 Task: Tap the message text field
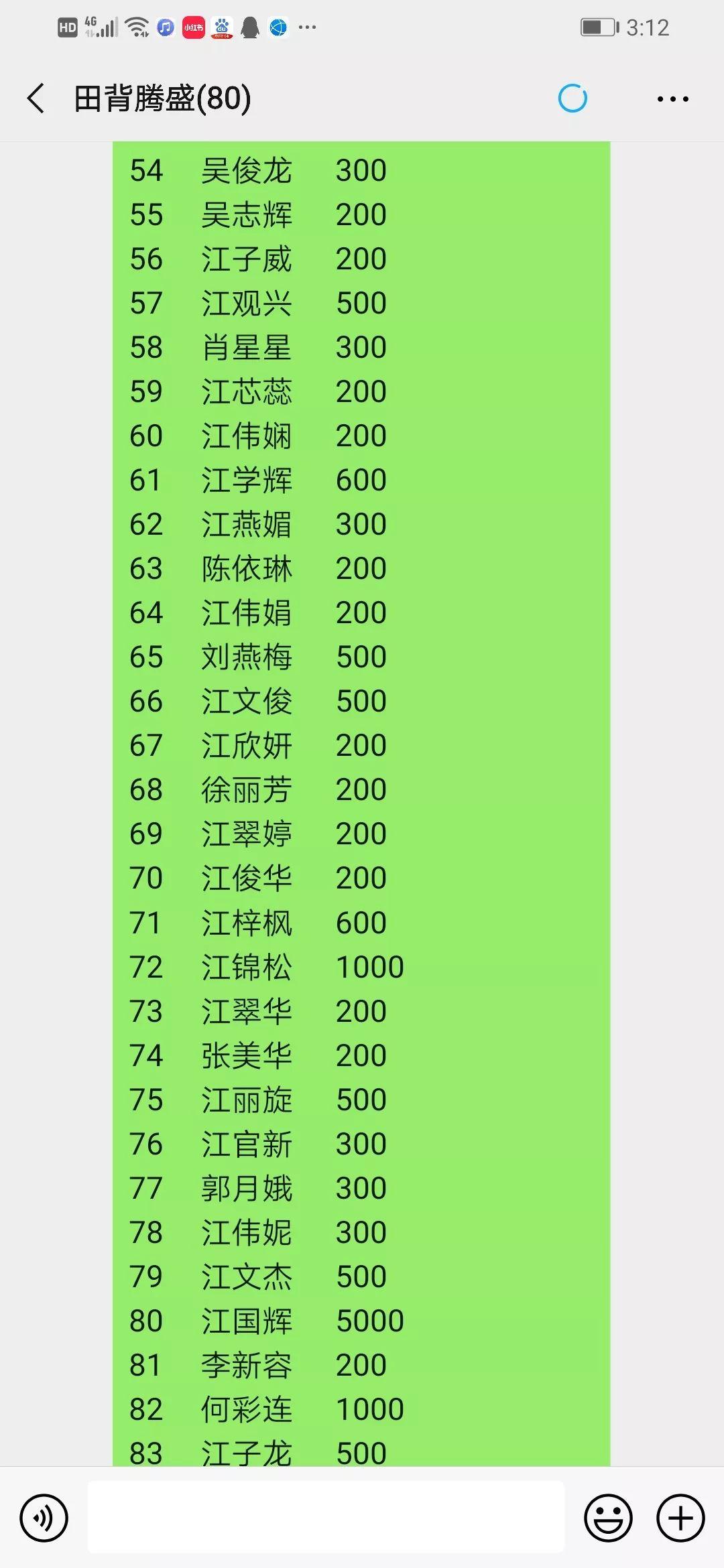[x=326, y=1517]
